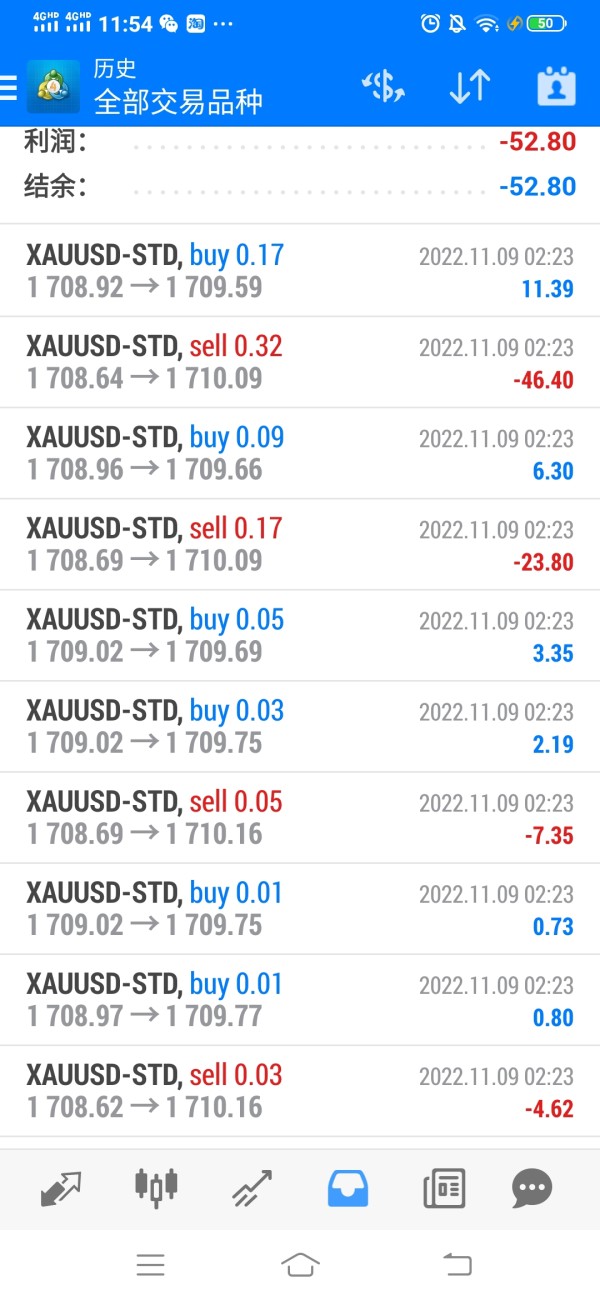
Task: Switch to the Trade tab
Action: (252, 1187)
